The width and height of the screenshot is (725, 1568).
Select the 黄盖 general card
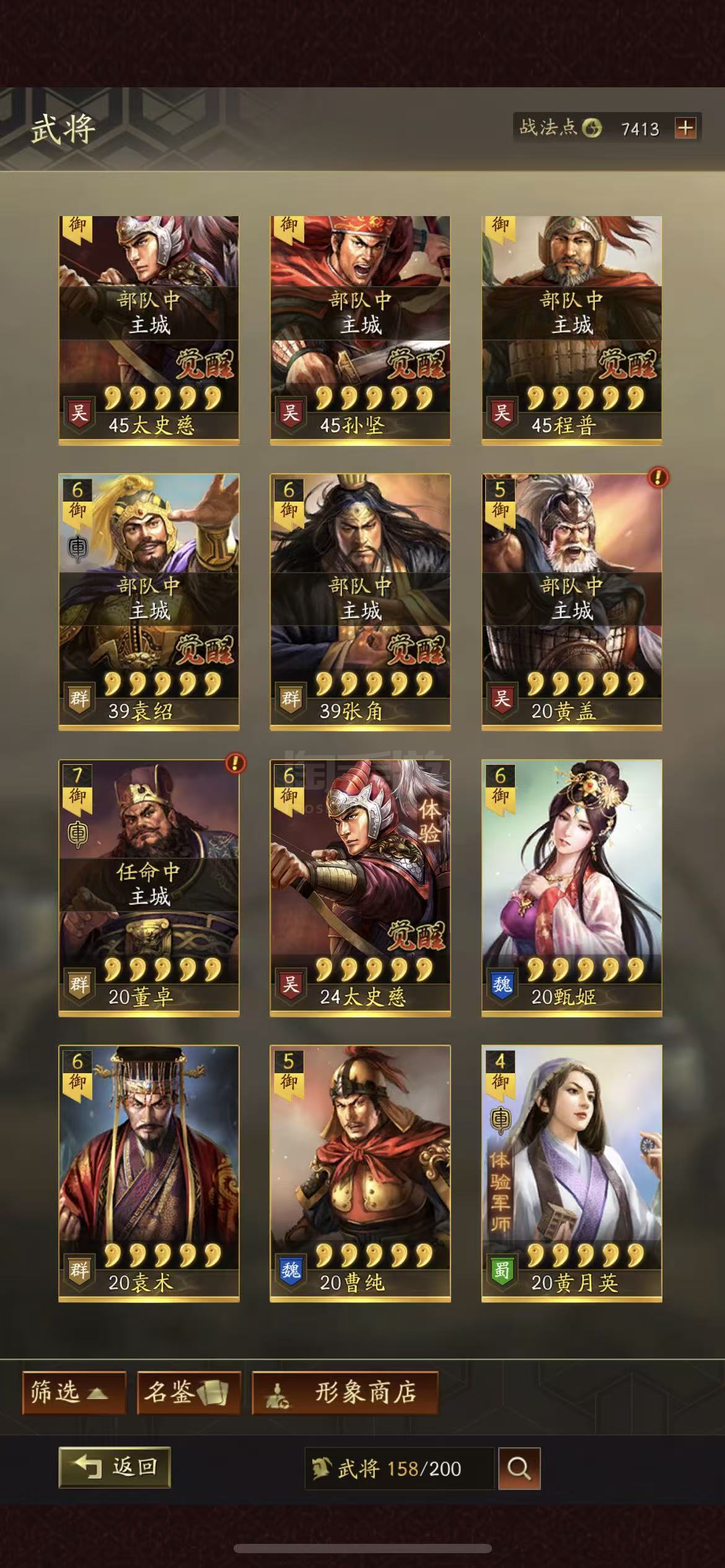tap(571, 602)
